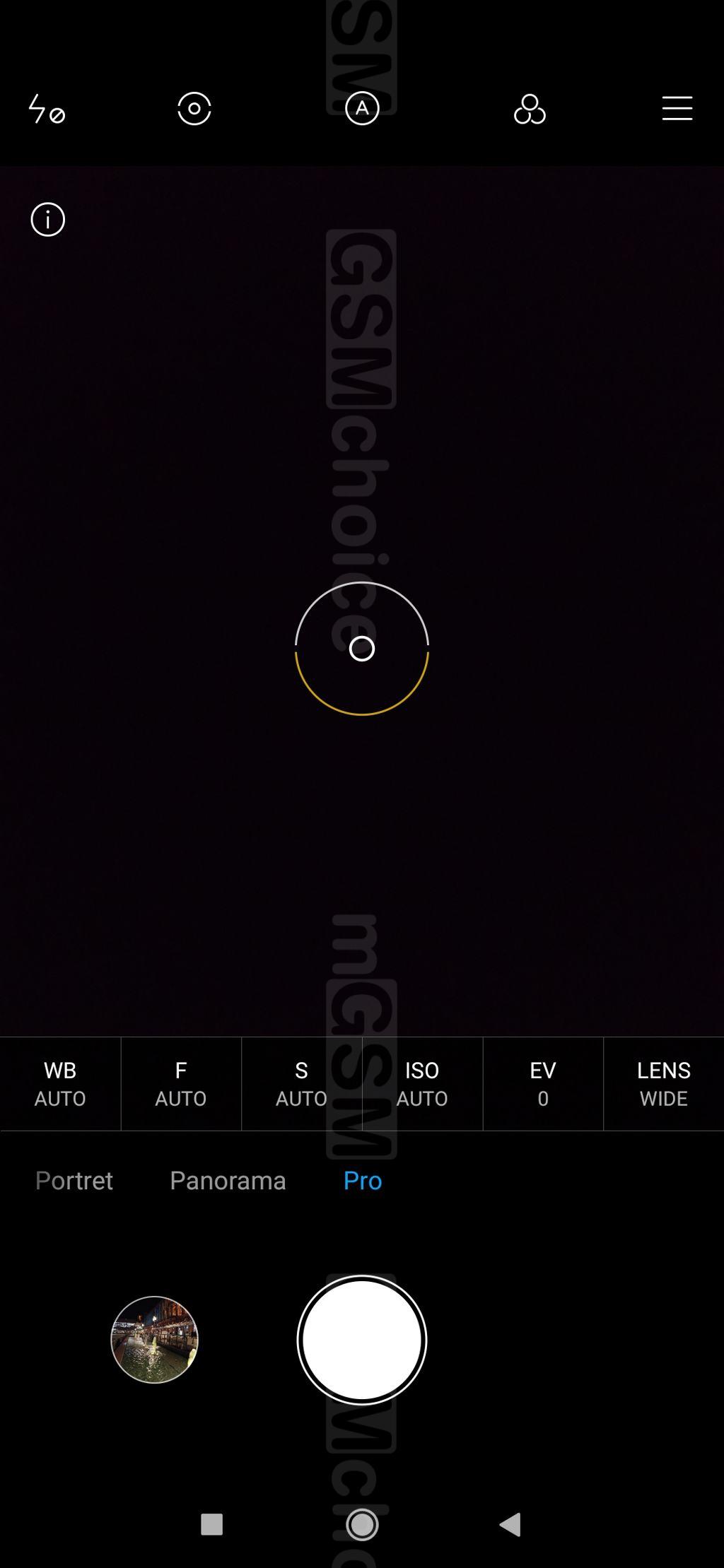Open recent apps with the square button
724x1568 pixels.
(x=212, y=1524)
